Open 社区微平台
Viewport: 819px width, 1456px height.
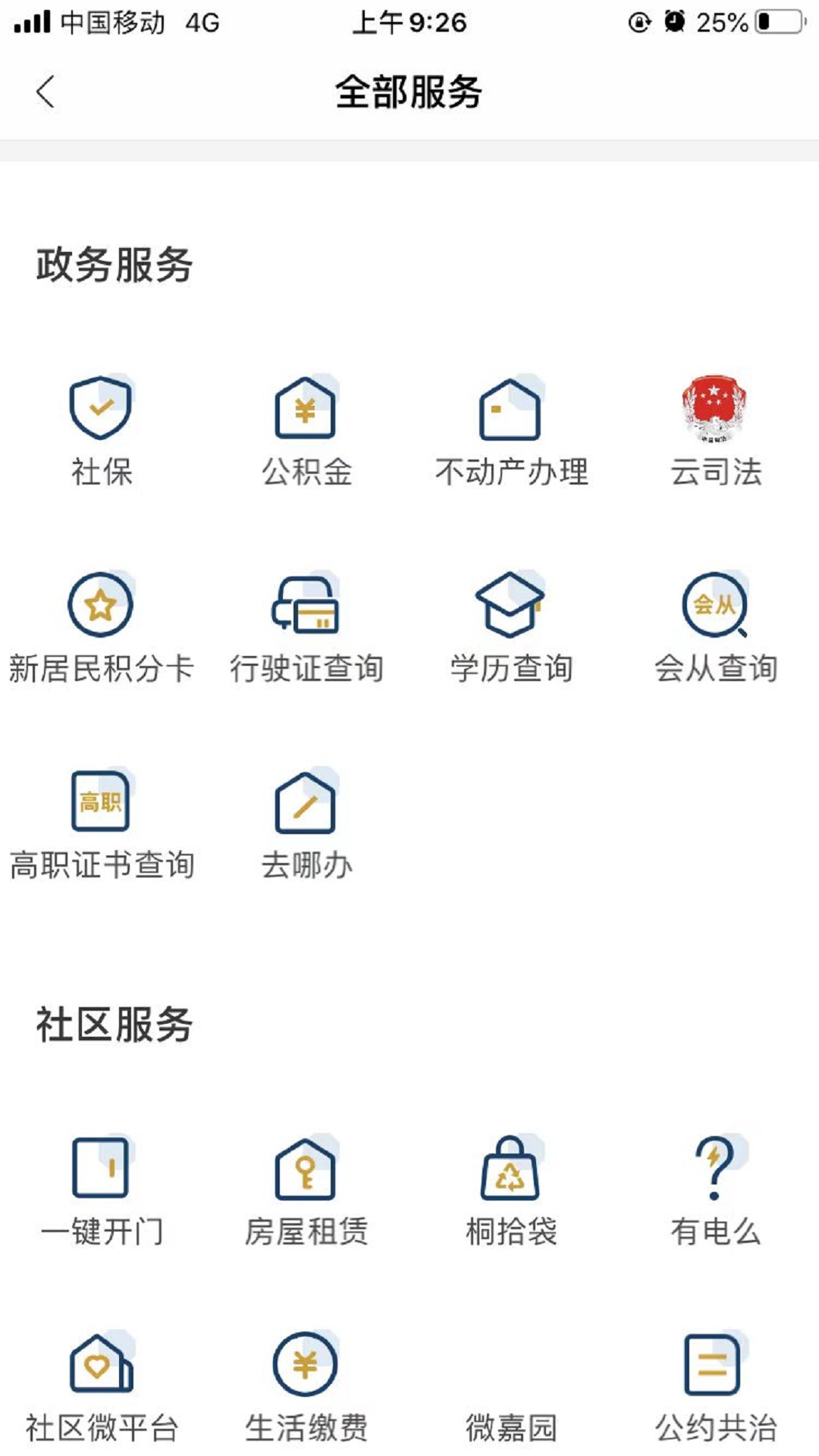[x=101, y=1388]
